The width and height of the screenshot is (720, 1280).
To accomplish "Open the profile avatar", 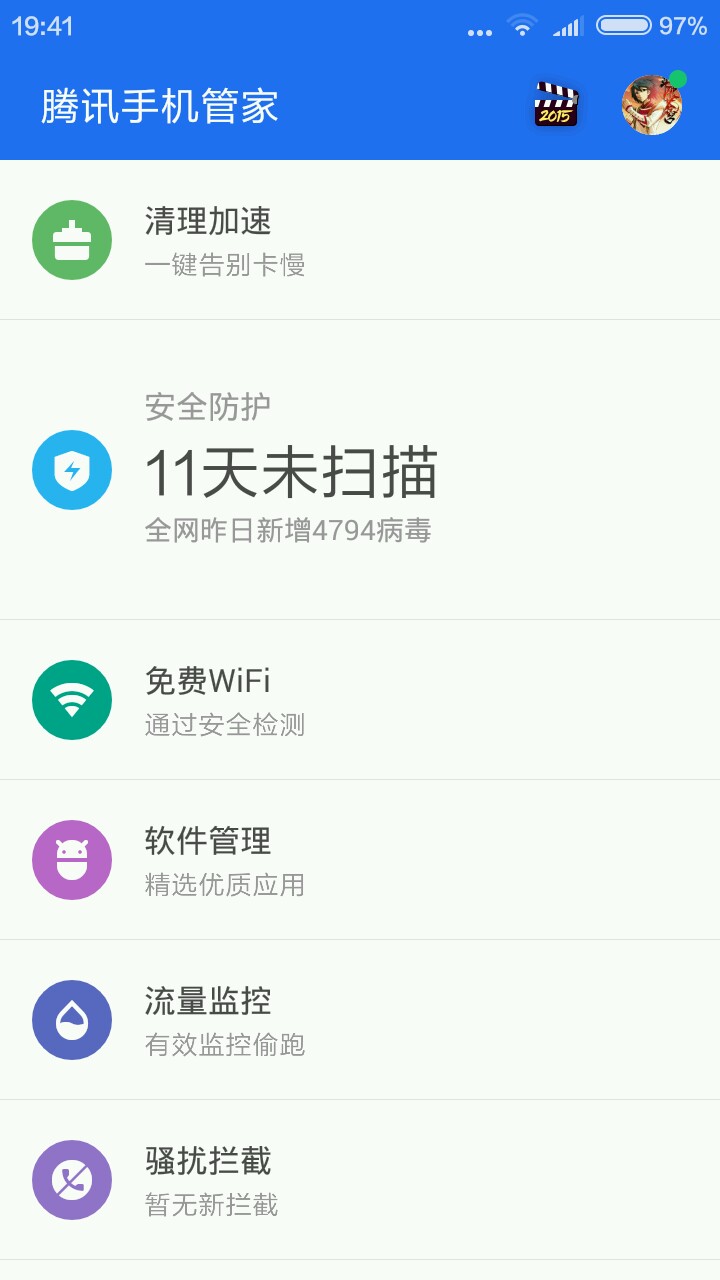I will tap(651, 105).
